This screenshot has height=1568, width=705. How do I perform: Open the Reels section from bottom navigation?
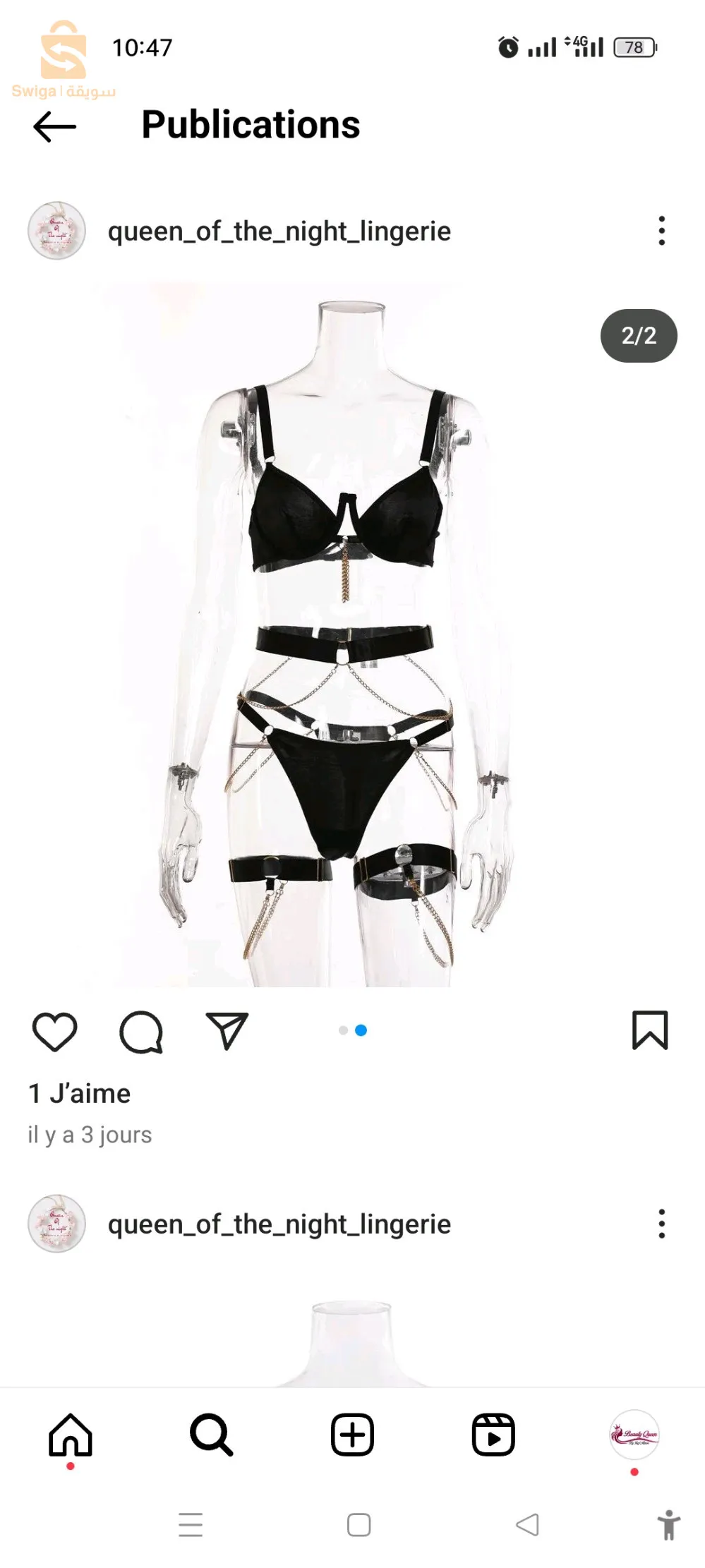click(494, 1435)
